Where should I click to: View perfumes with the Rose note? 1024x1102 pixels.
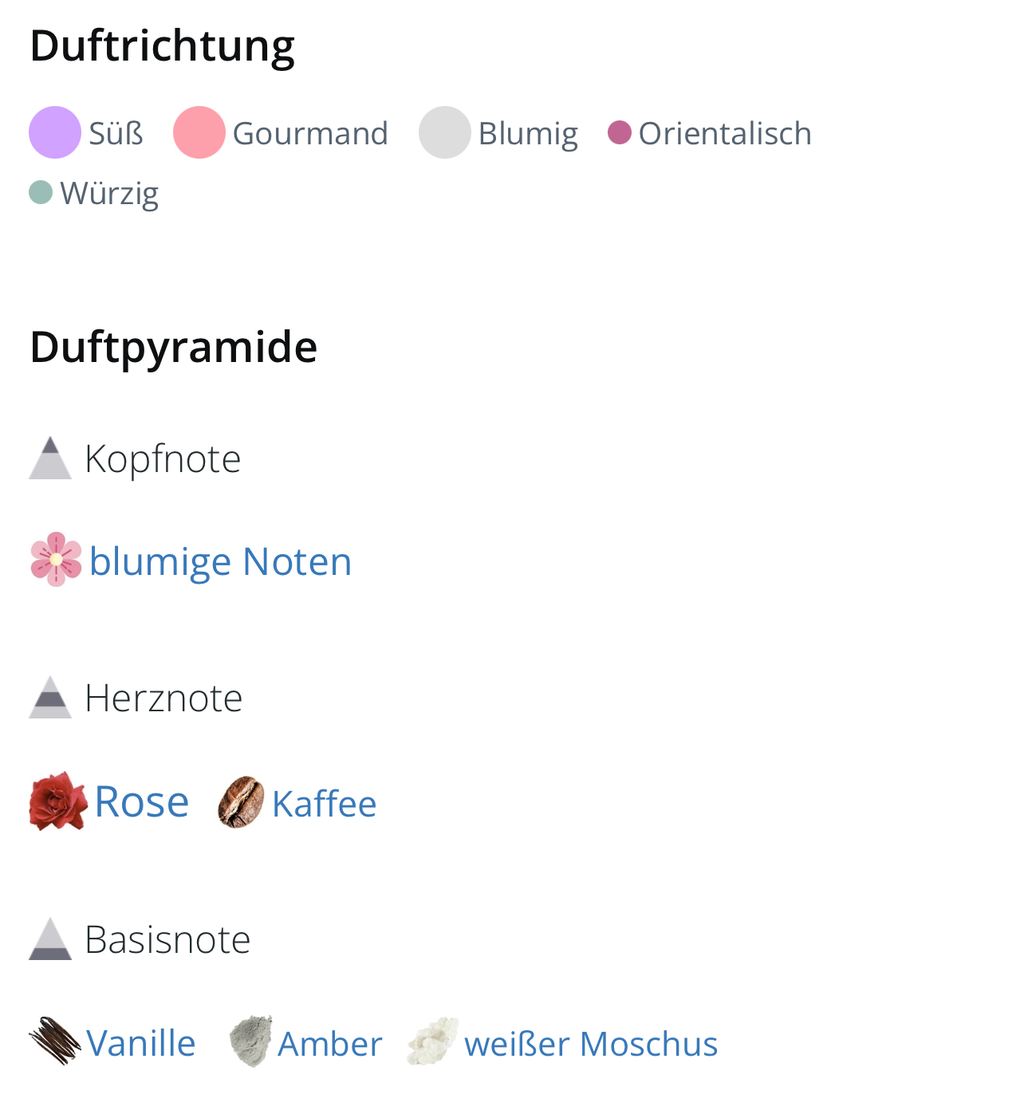click(x=141, y=802)
